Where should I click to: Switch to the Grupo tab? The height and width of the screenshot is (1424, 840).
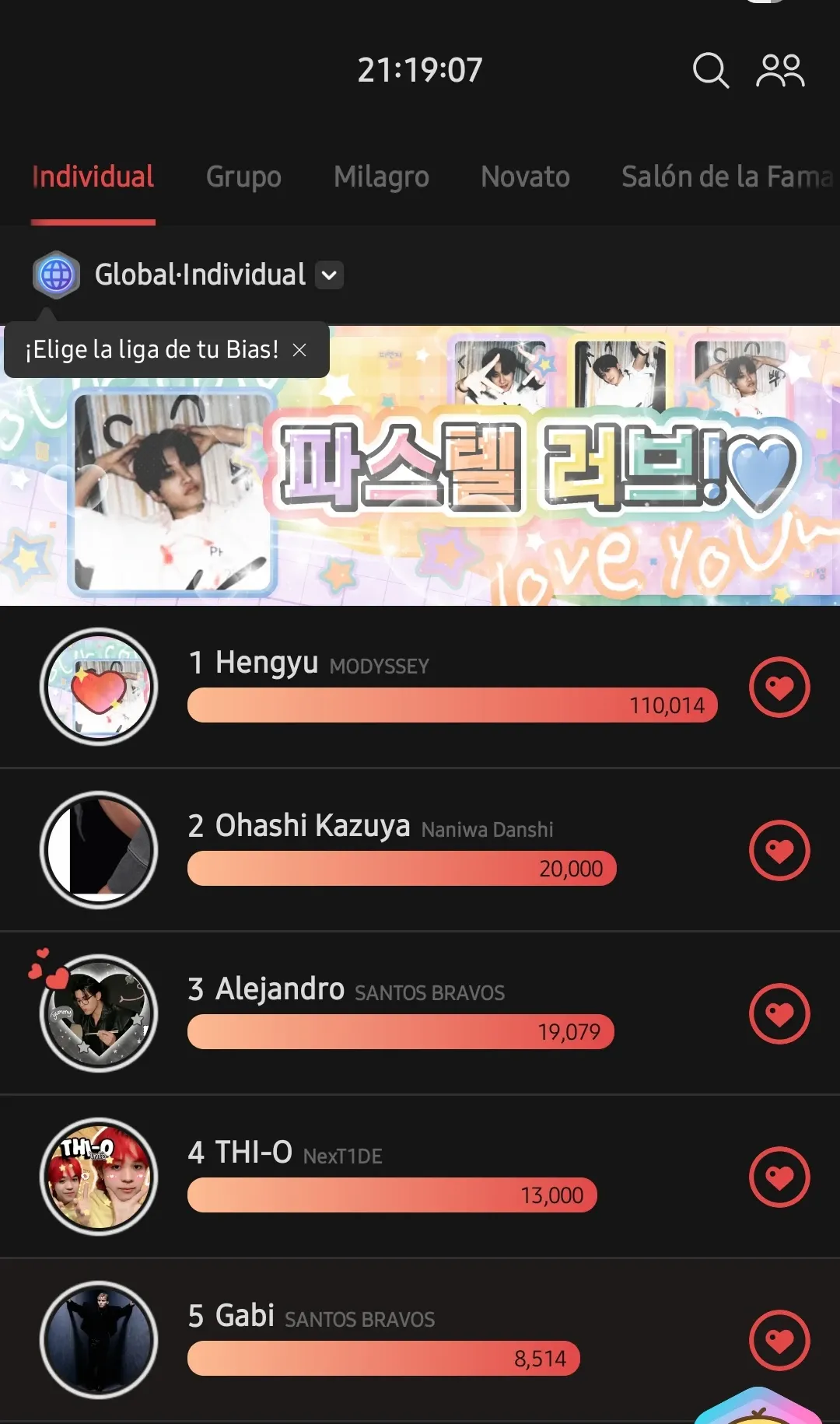[x=243, y=177]
